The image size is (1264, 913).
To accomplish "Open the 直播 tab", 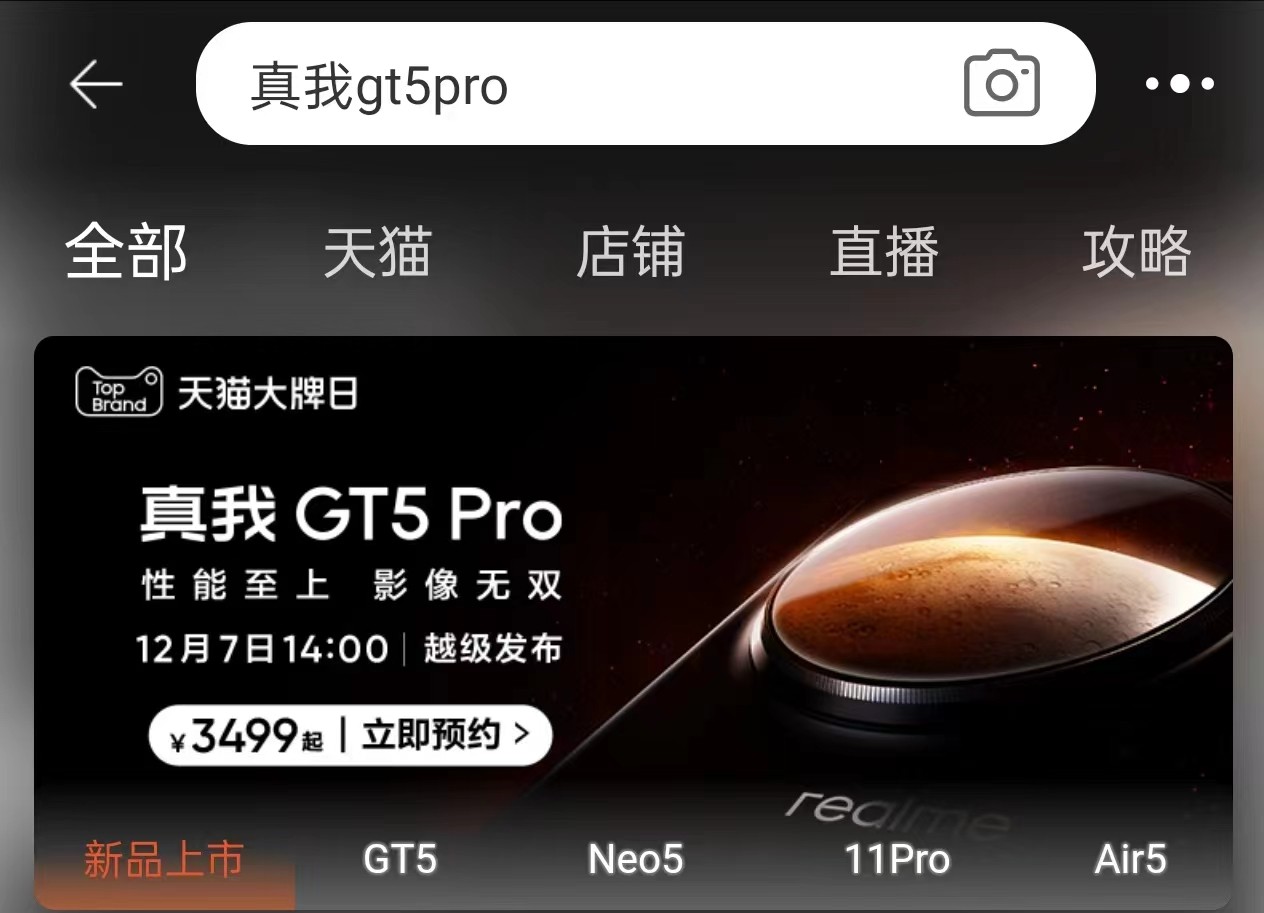I will click(x=884, y=252).
